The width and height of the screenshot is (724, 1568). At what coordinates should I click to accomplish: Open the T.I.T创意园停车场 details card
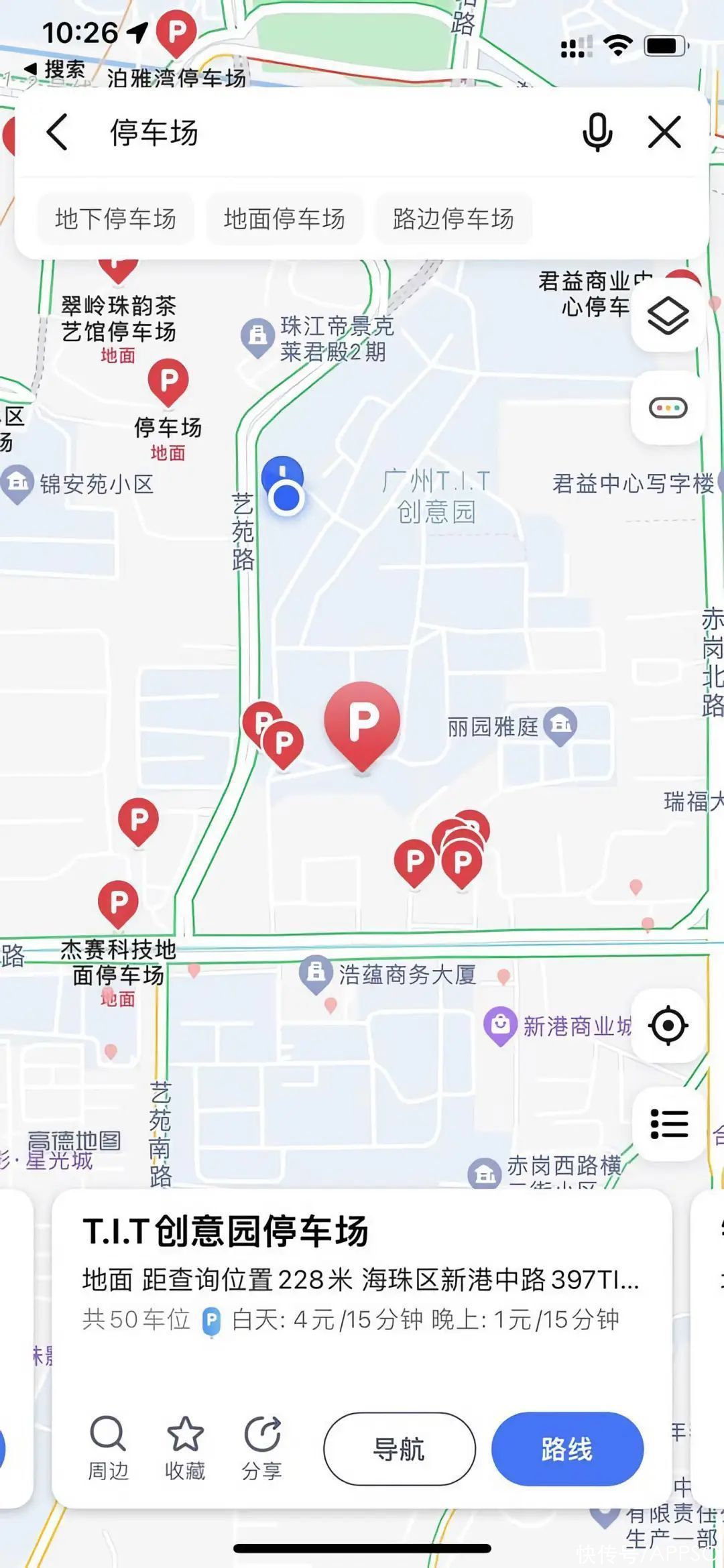362,1274
